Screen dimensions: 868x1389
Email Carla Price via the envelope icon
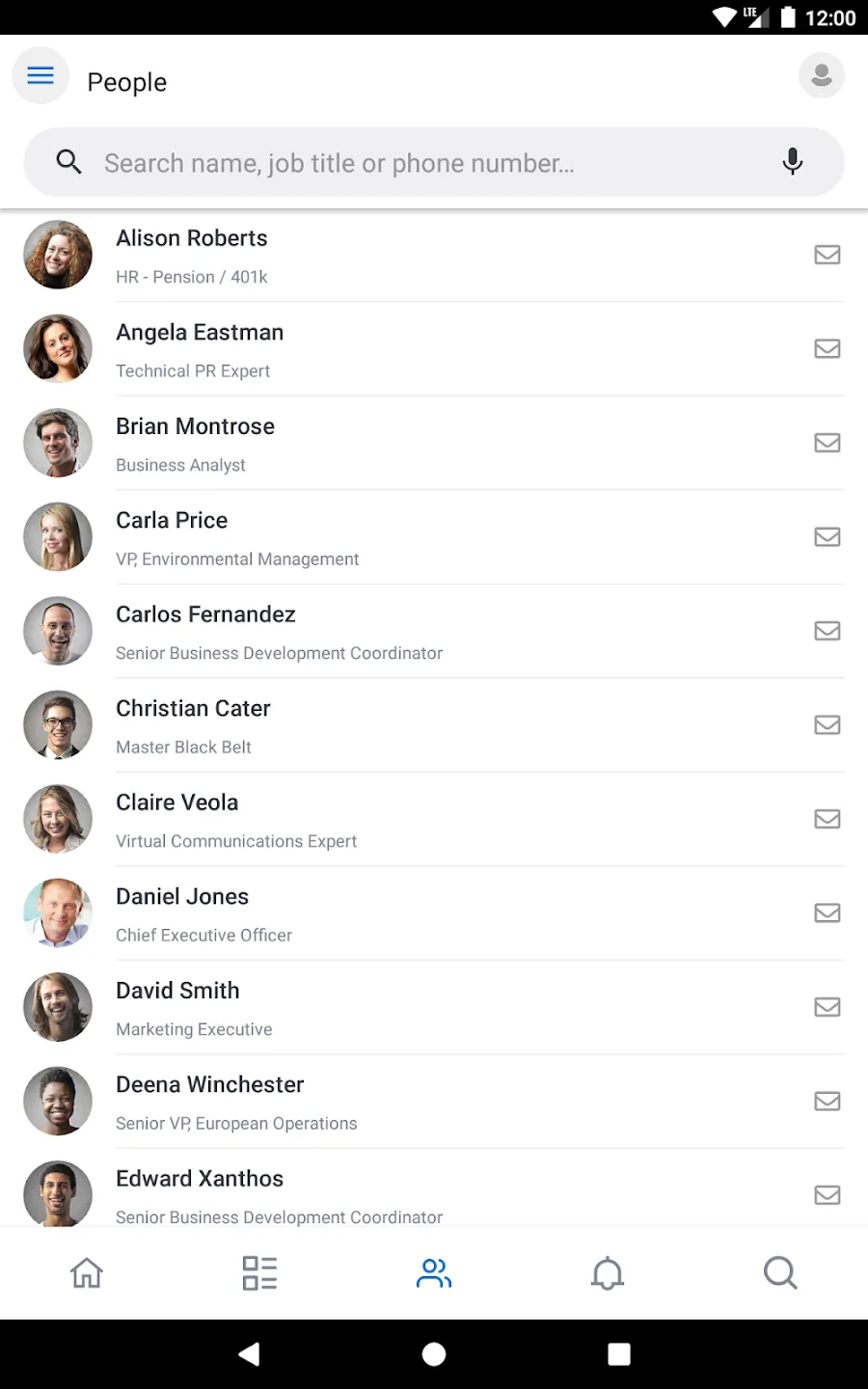pyautogui.click(x=827, y=536)
